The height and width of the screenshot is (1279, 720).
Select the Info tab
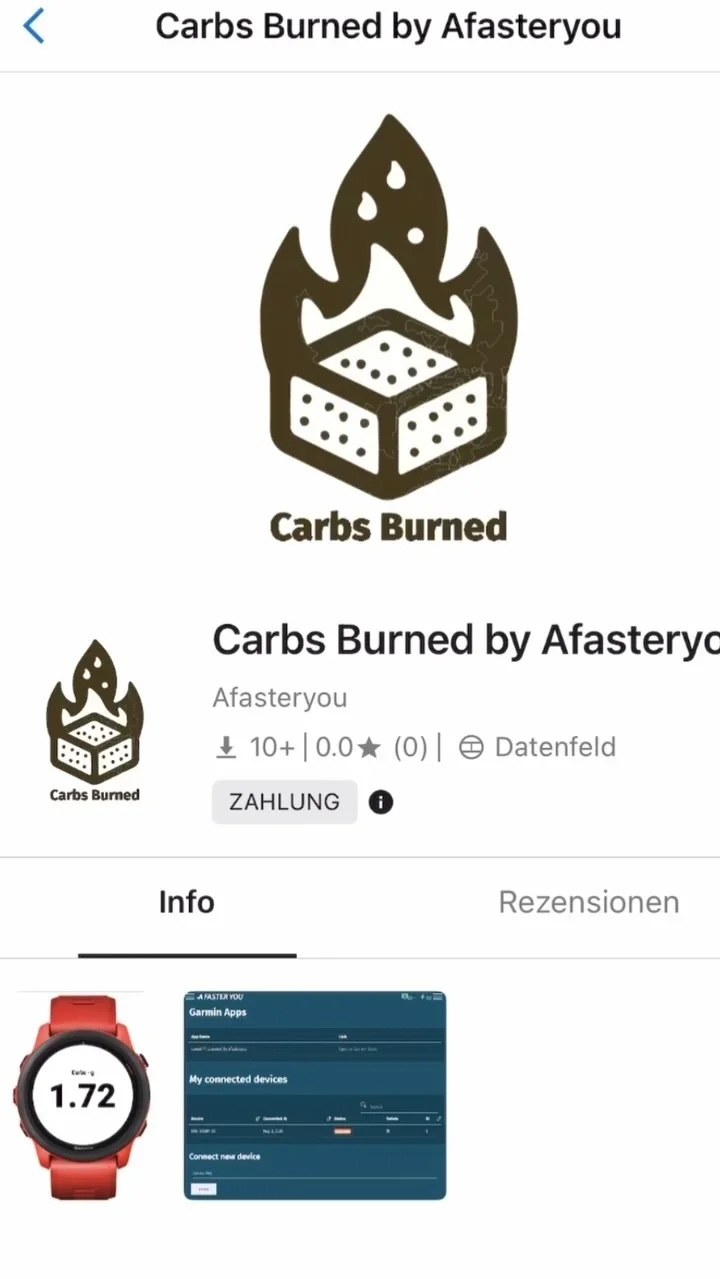[x=186, y=902]
